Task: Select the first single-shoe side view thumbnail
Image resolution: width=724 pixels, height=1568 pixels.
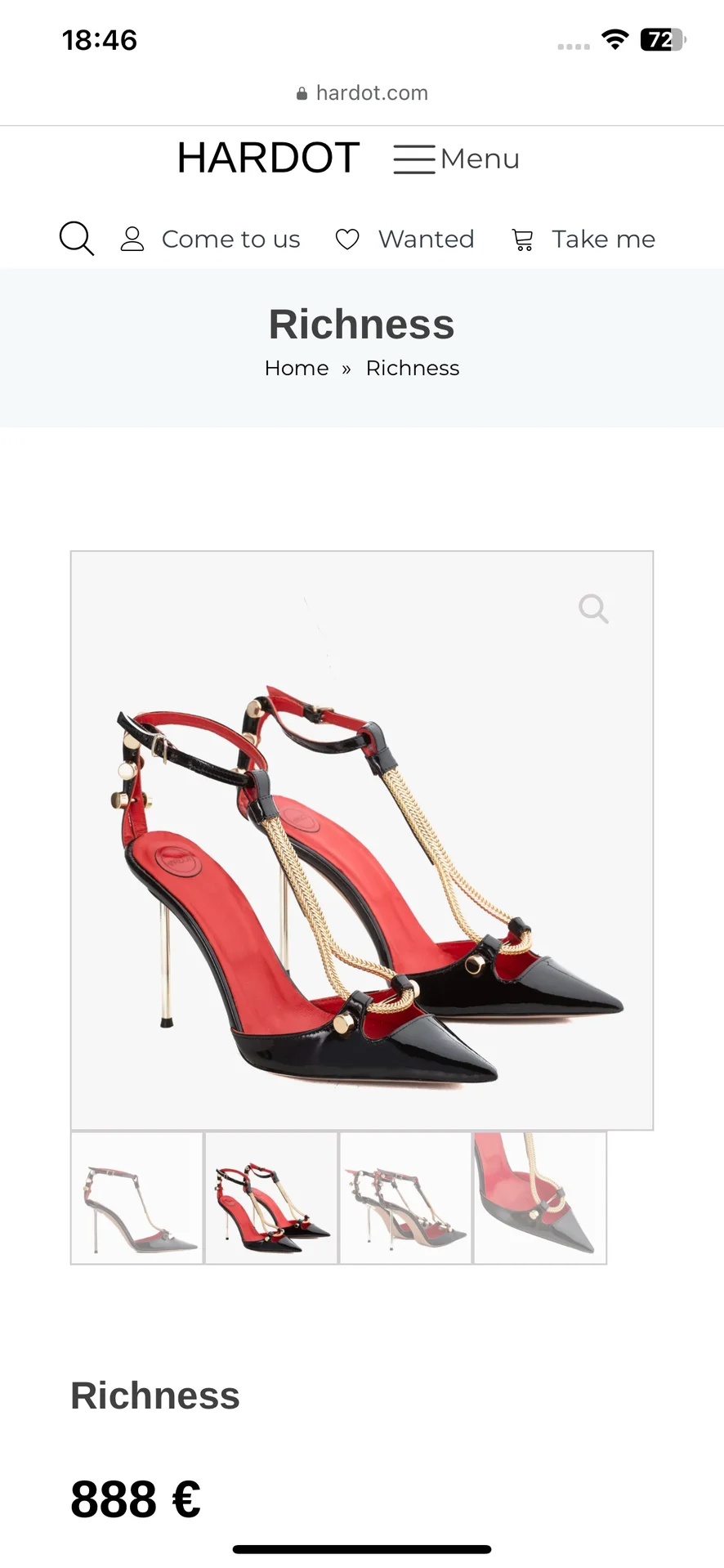Action: [x=137, y=1198]
